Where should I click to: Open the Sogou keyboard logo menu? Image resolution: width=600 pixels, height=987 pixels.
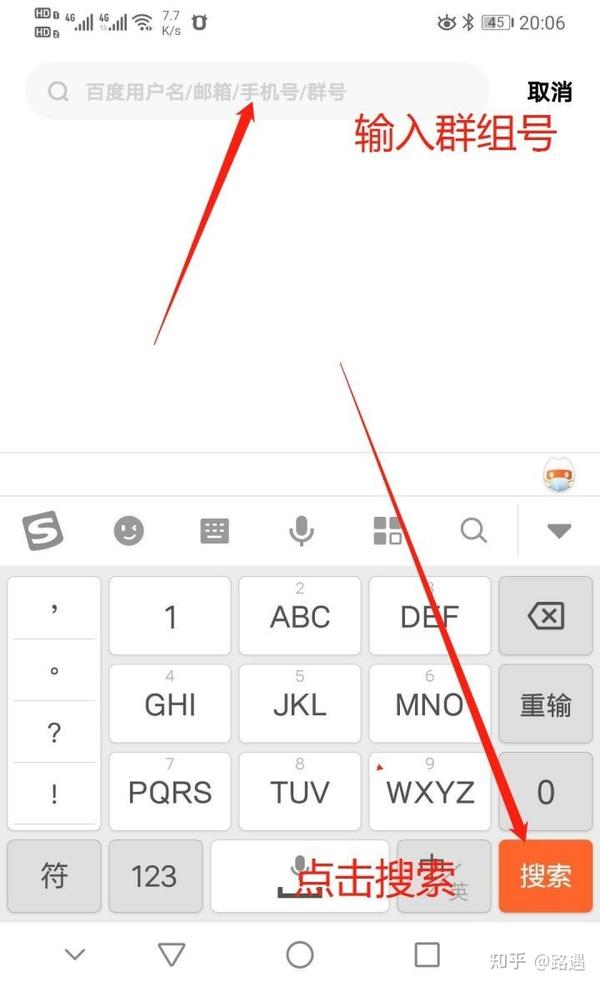(42, 530)
